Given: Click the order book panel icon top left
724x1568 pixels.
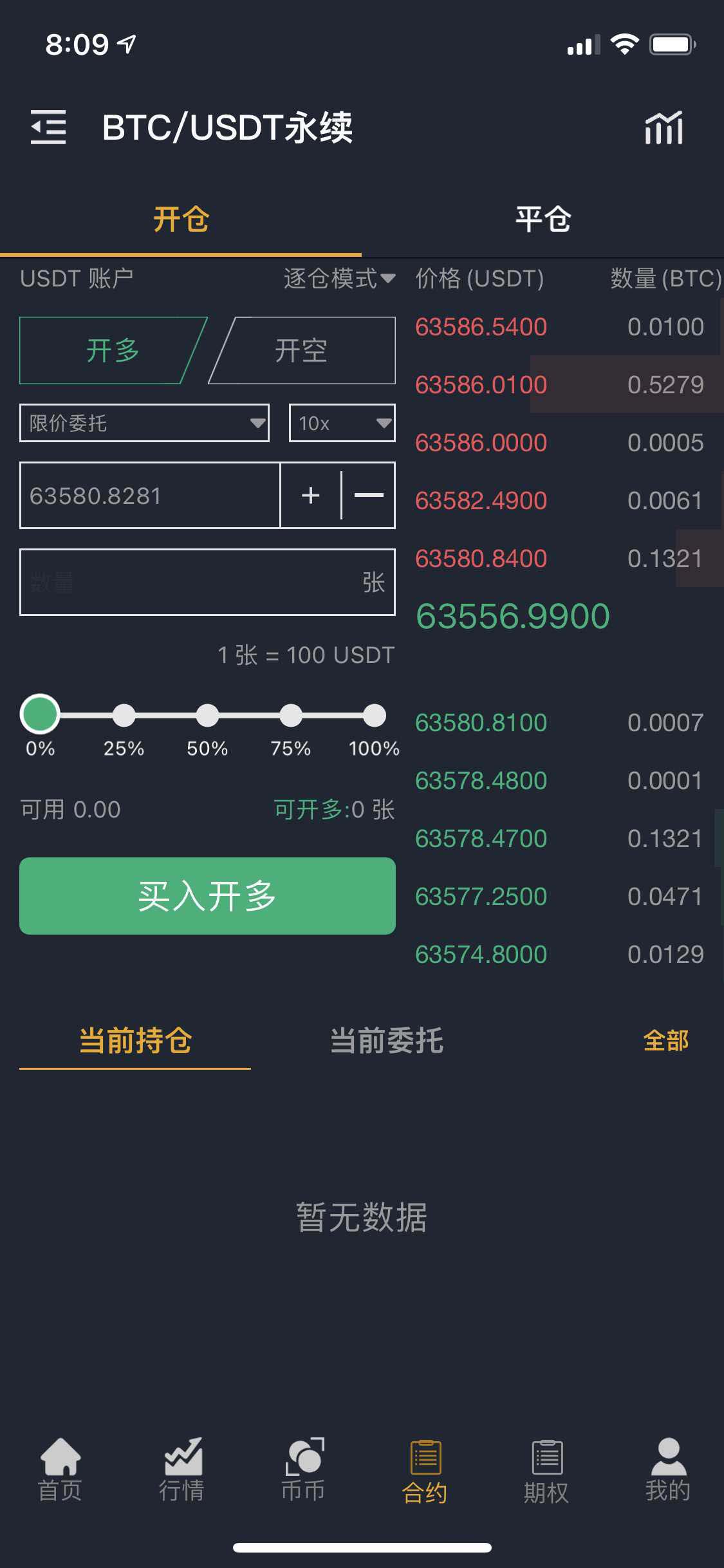Looking at the screenshot, I should [48, 127].
